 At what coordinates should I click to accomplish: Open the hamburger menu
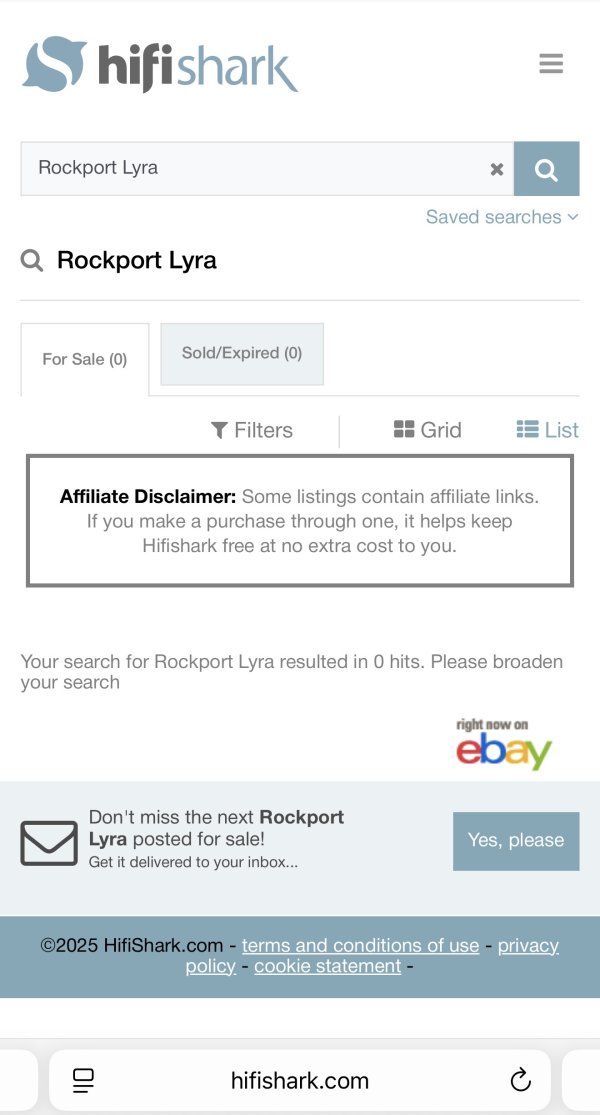click(x=551, y=64)
